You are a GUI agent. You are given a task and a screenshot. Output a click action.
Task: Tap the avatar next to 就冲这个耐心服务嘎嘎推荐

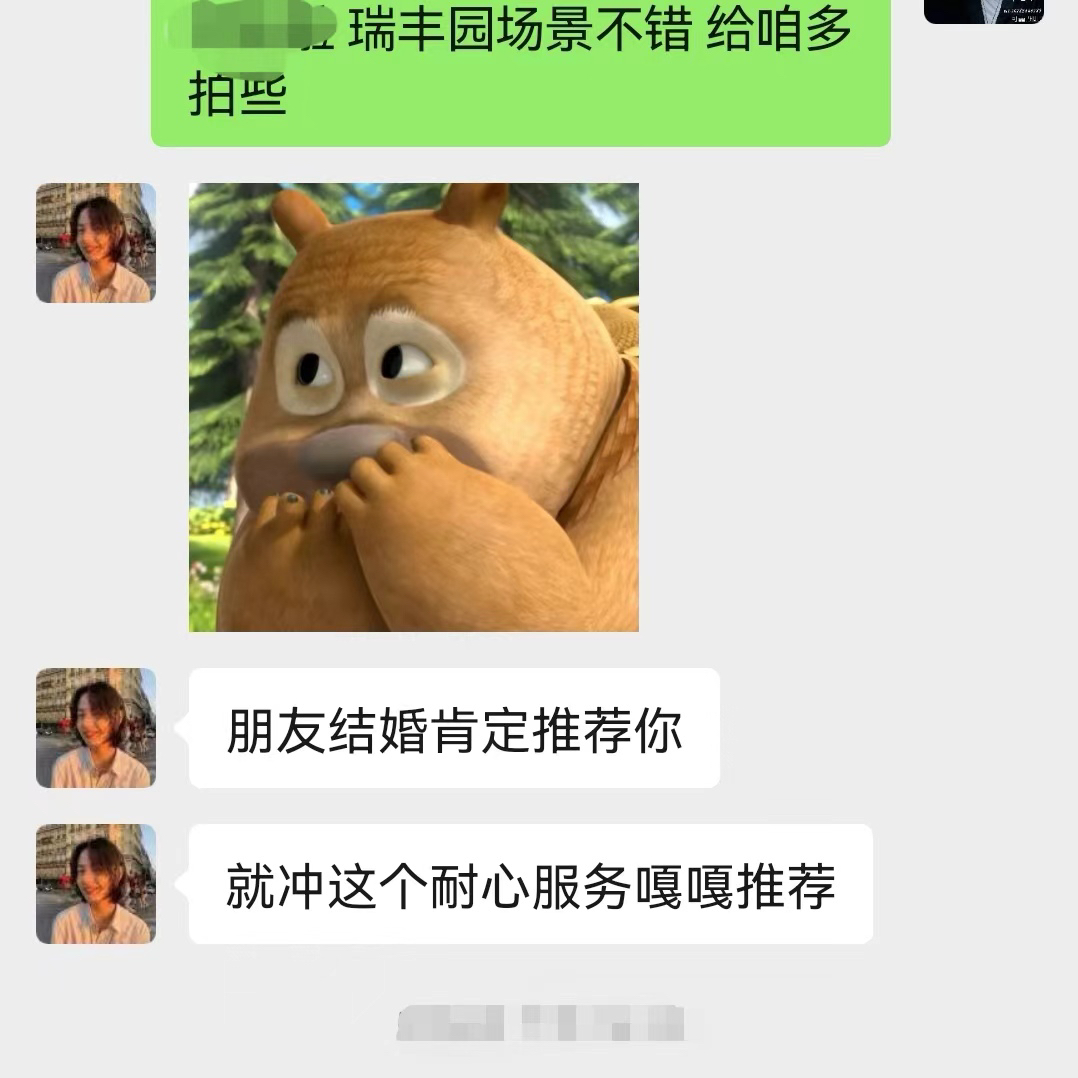96,884
